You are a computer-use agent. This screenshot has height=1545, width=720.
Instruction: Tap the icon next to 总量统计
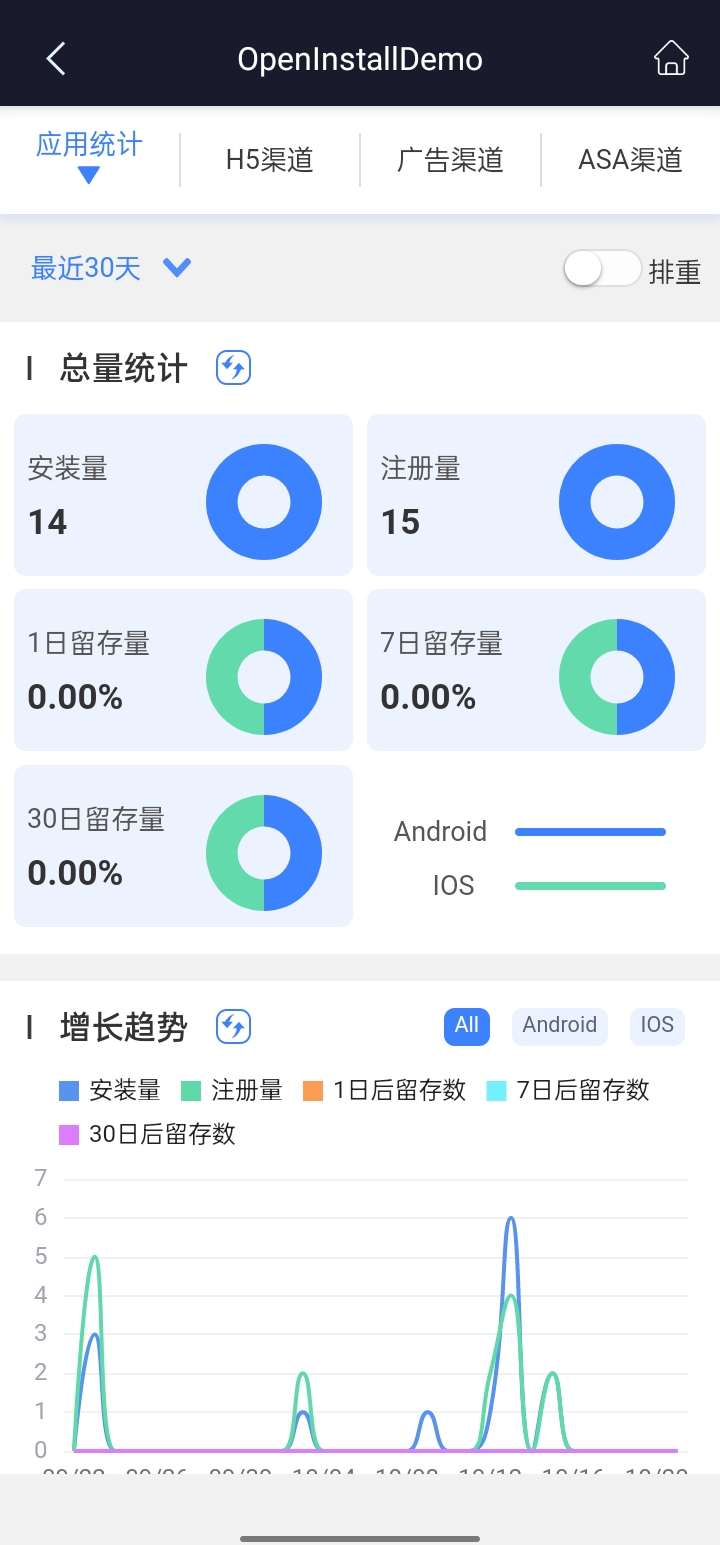(x=233, y=368)
